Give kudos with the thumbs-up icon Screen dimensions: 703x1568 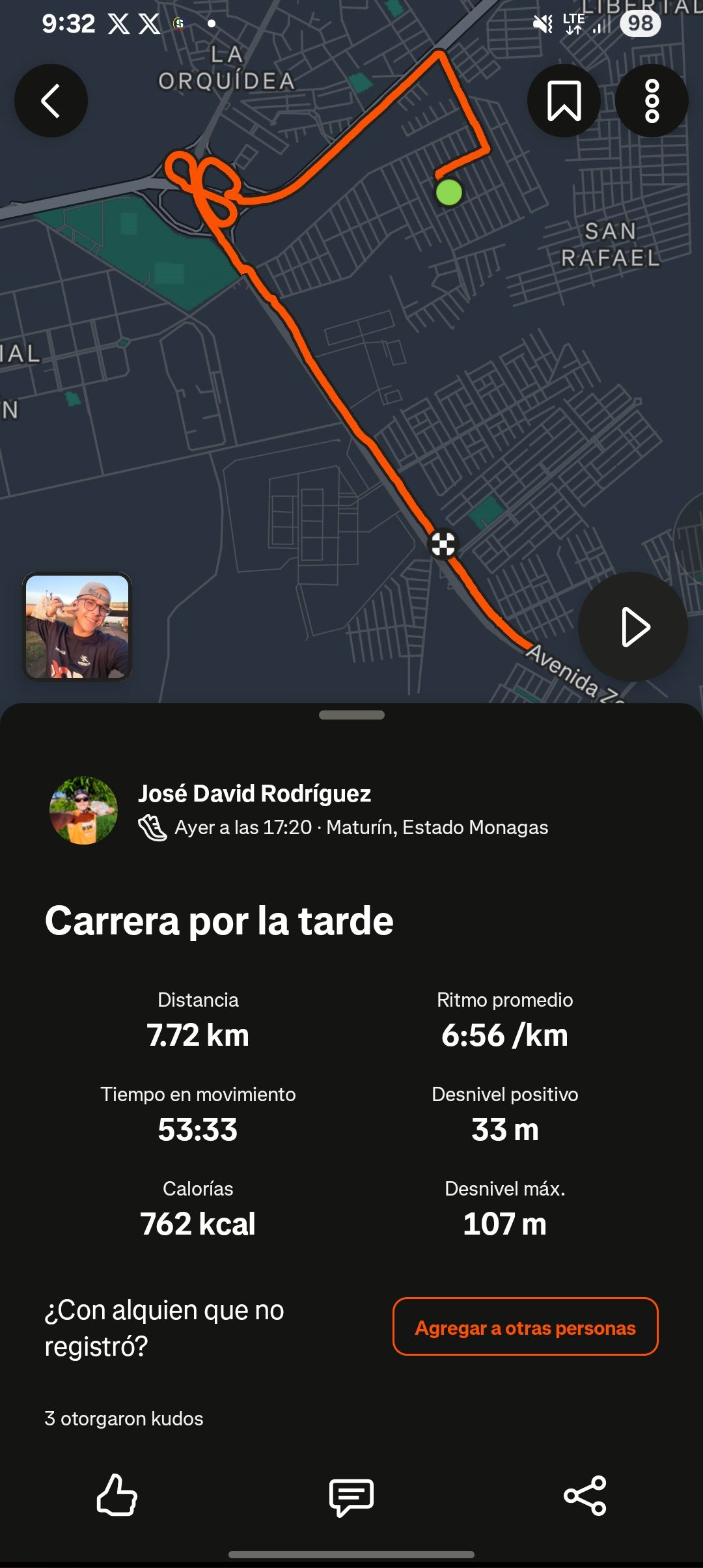point(117,1495)
